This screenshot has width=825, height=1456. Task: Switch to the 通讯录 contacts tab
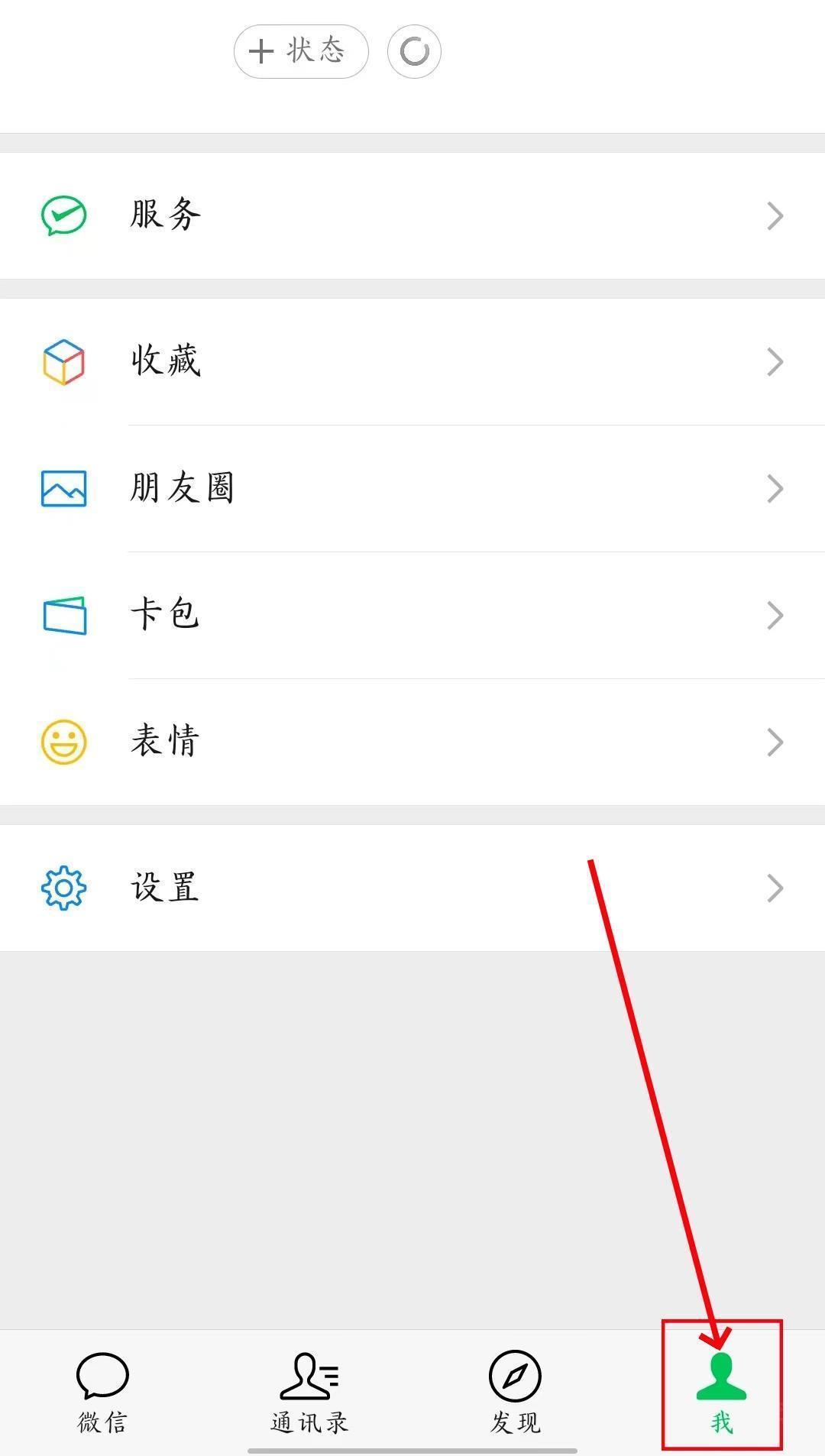pos(309,1392)
